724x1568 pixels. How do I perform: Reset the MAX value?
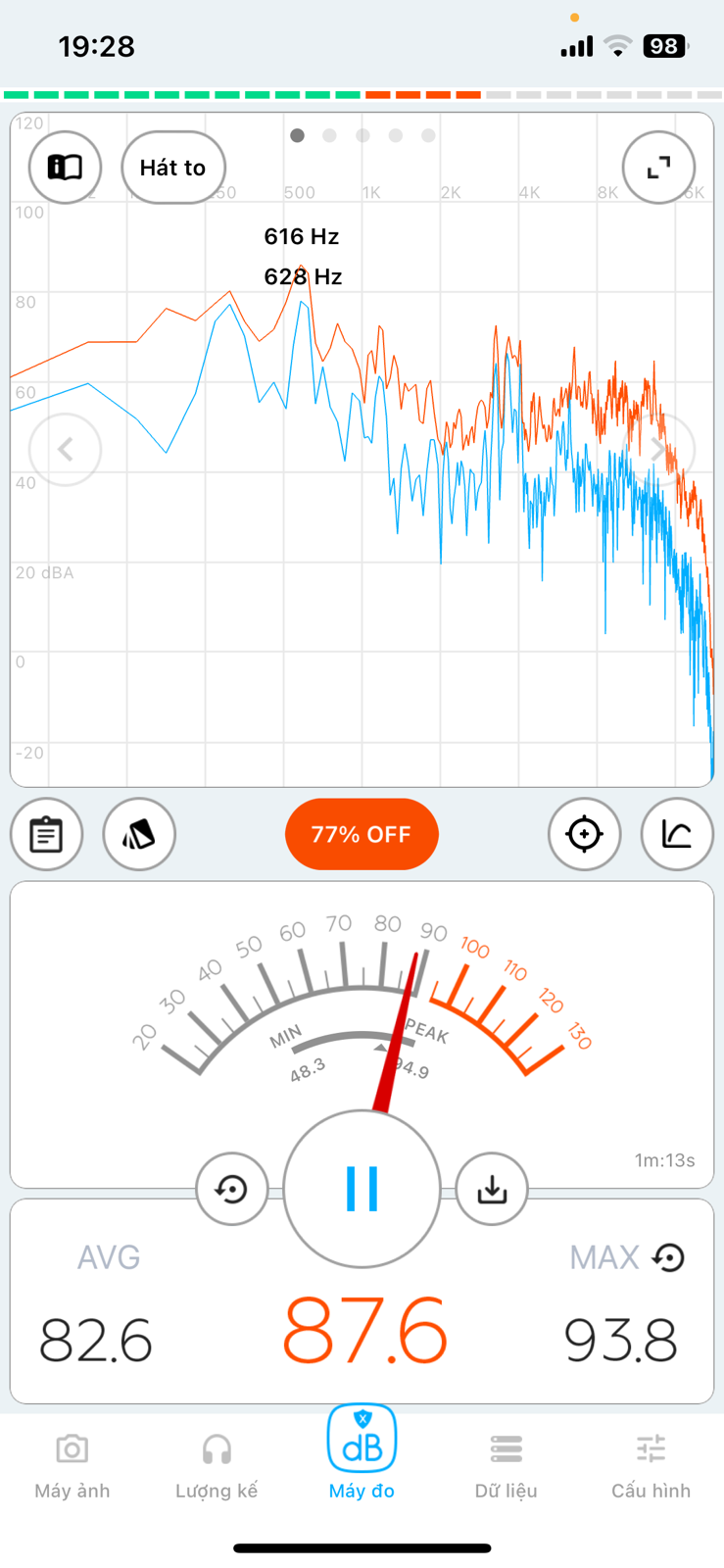669,1257
